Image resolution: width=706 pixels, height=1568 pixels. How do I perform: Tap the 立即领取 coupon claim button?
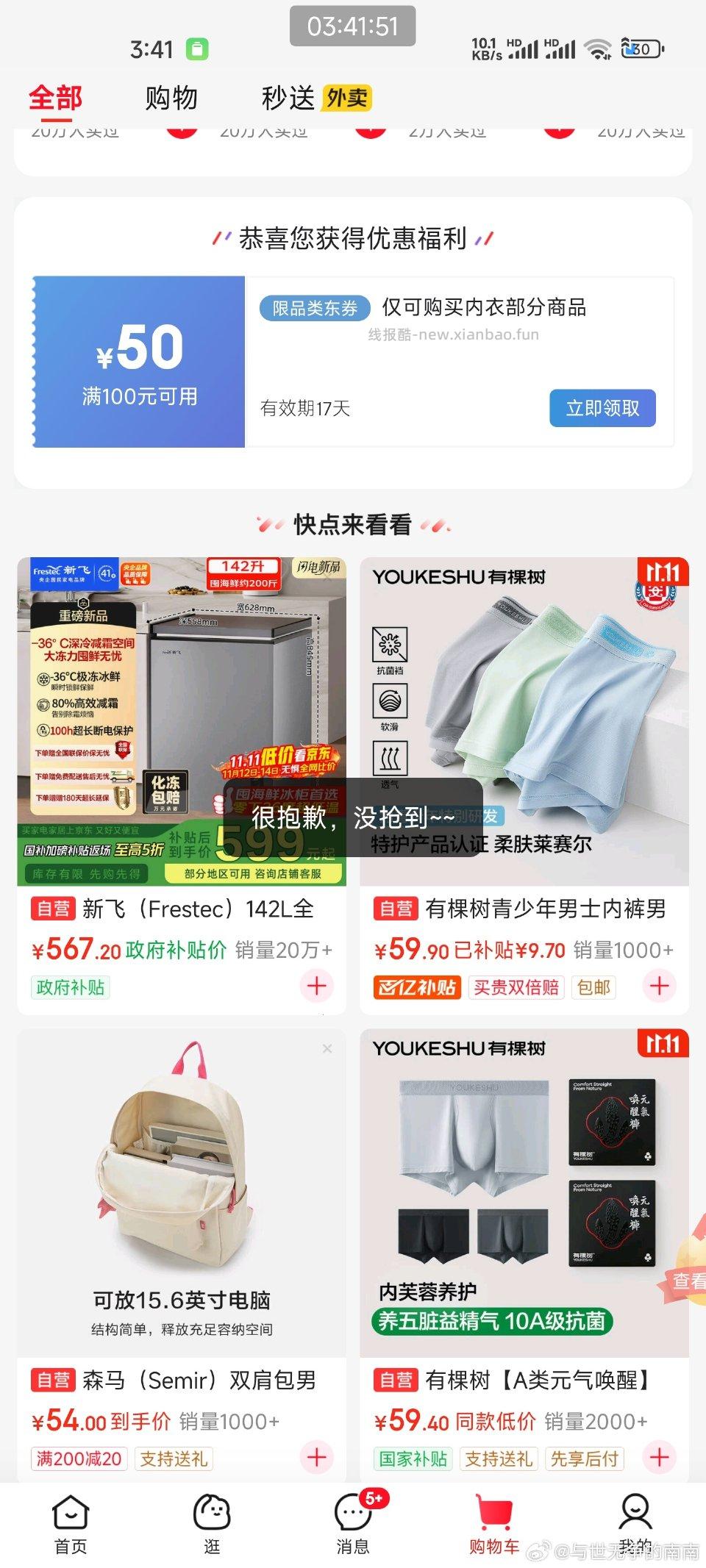coord(602,408)
